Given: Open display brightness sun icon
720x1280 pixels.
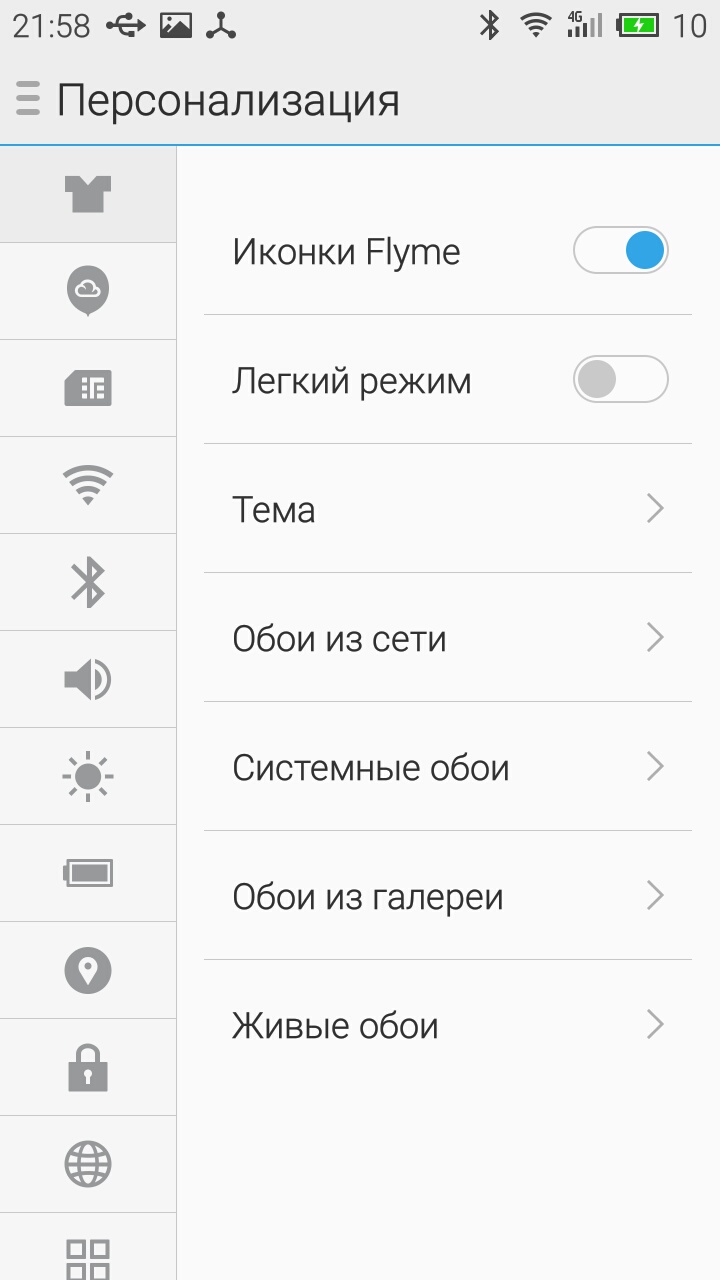Looking at the screenshot, I should tap(88, 776).
